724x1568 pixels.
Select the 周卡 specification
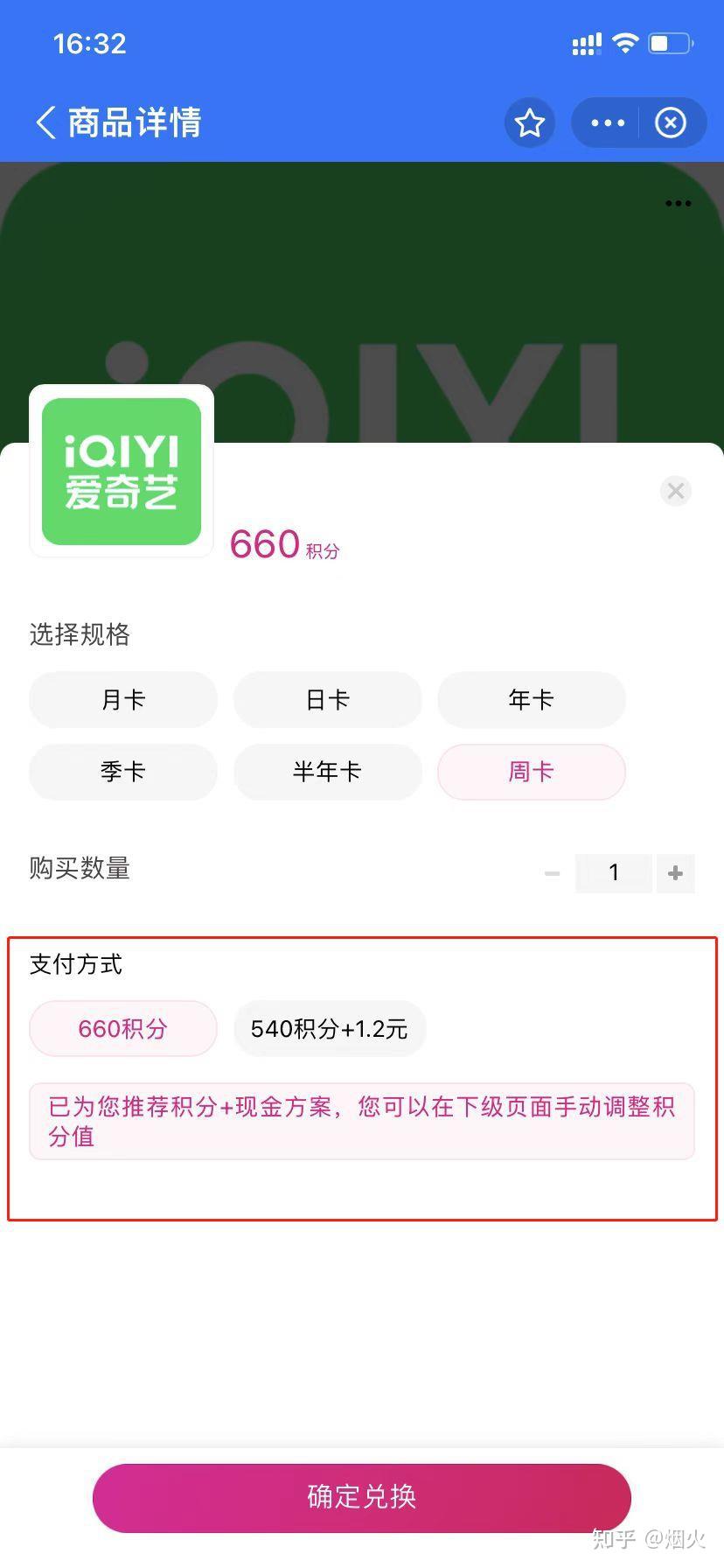(x=531, y=772)
